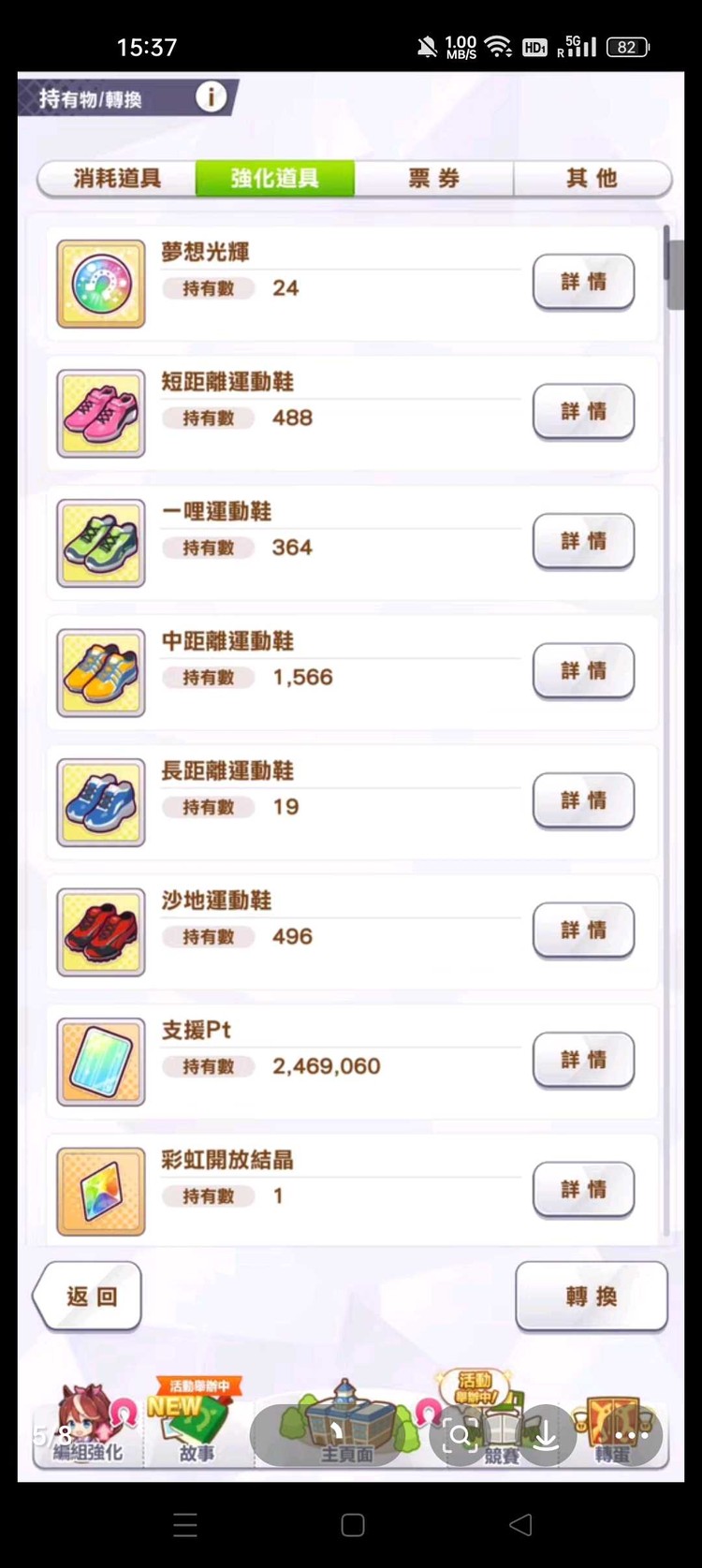Open 詳情 for 沙地運動鞋
702x1568 pixels.
(x=583, y=930)
